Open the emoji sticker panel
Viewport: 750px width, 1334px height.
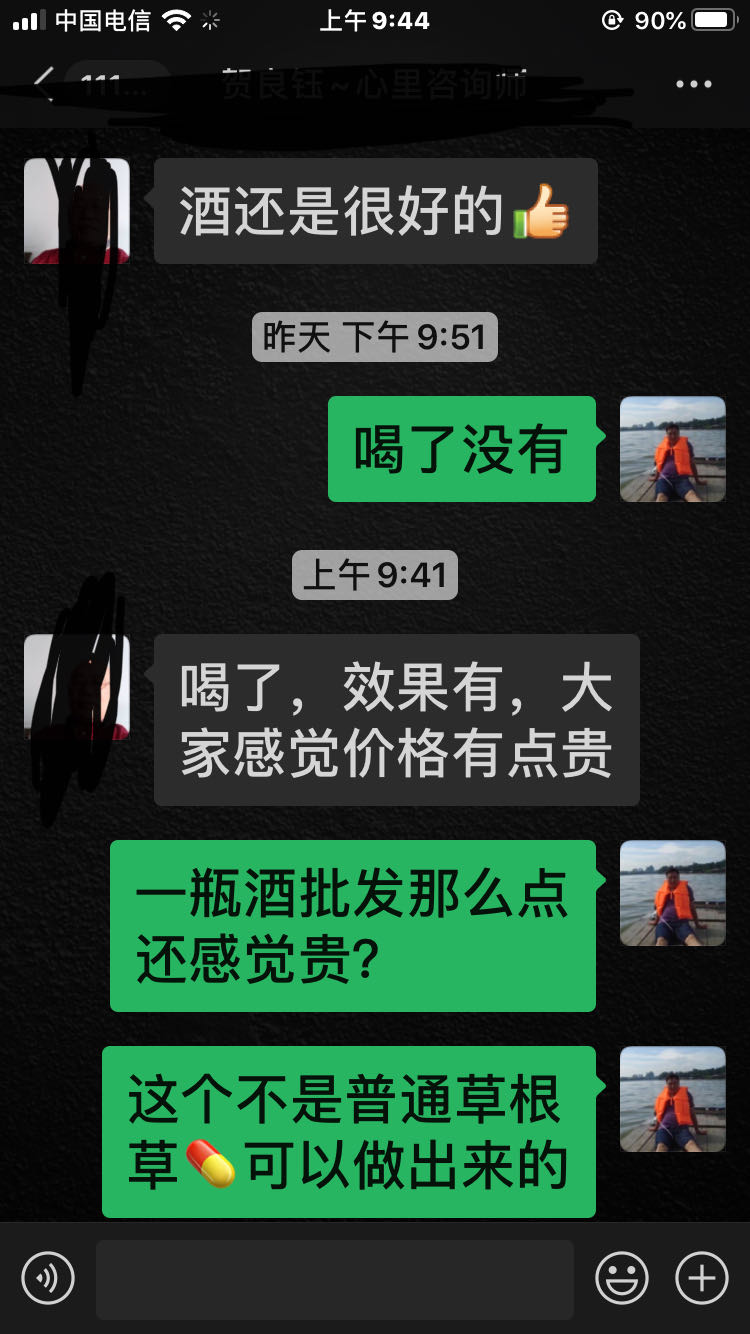point(621,1277)
